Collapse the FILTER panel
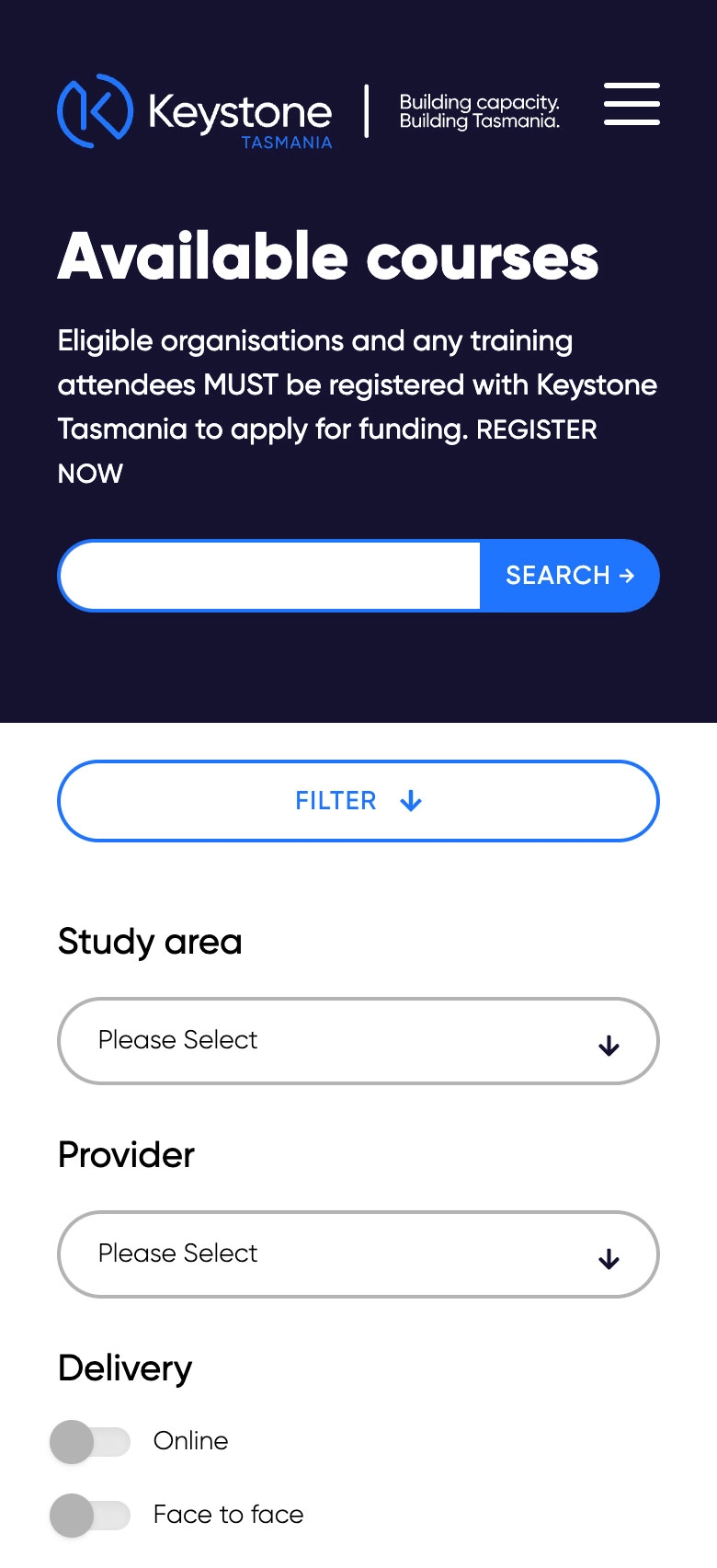This screenshot has width=717, height=1568. click(x=358, y=801)
